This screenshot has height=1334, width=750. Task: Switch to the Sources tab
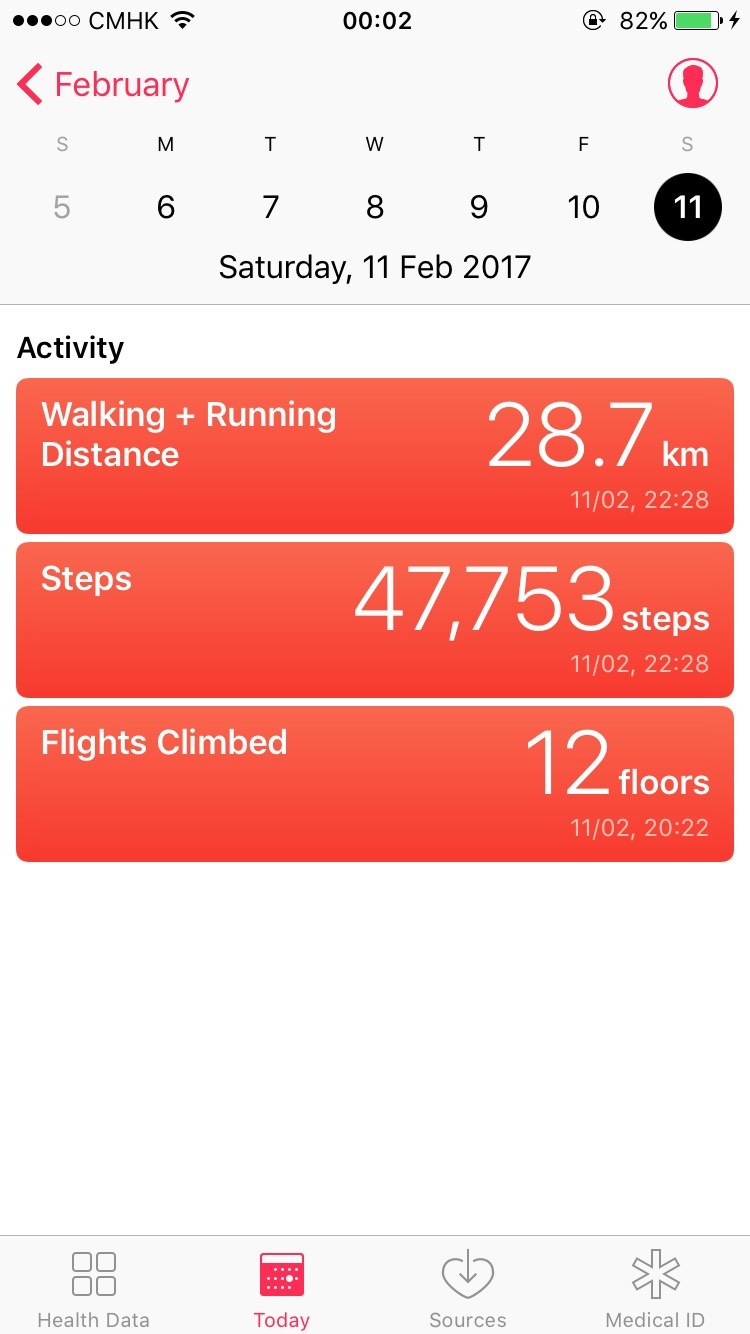[468, 1288]
